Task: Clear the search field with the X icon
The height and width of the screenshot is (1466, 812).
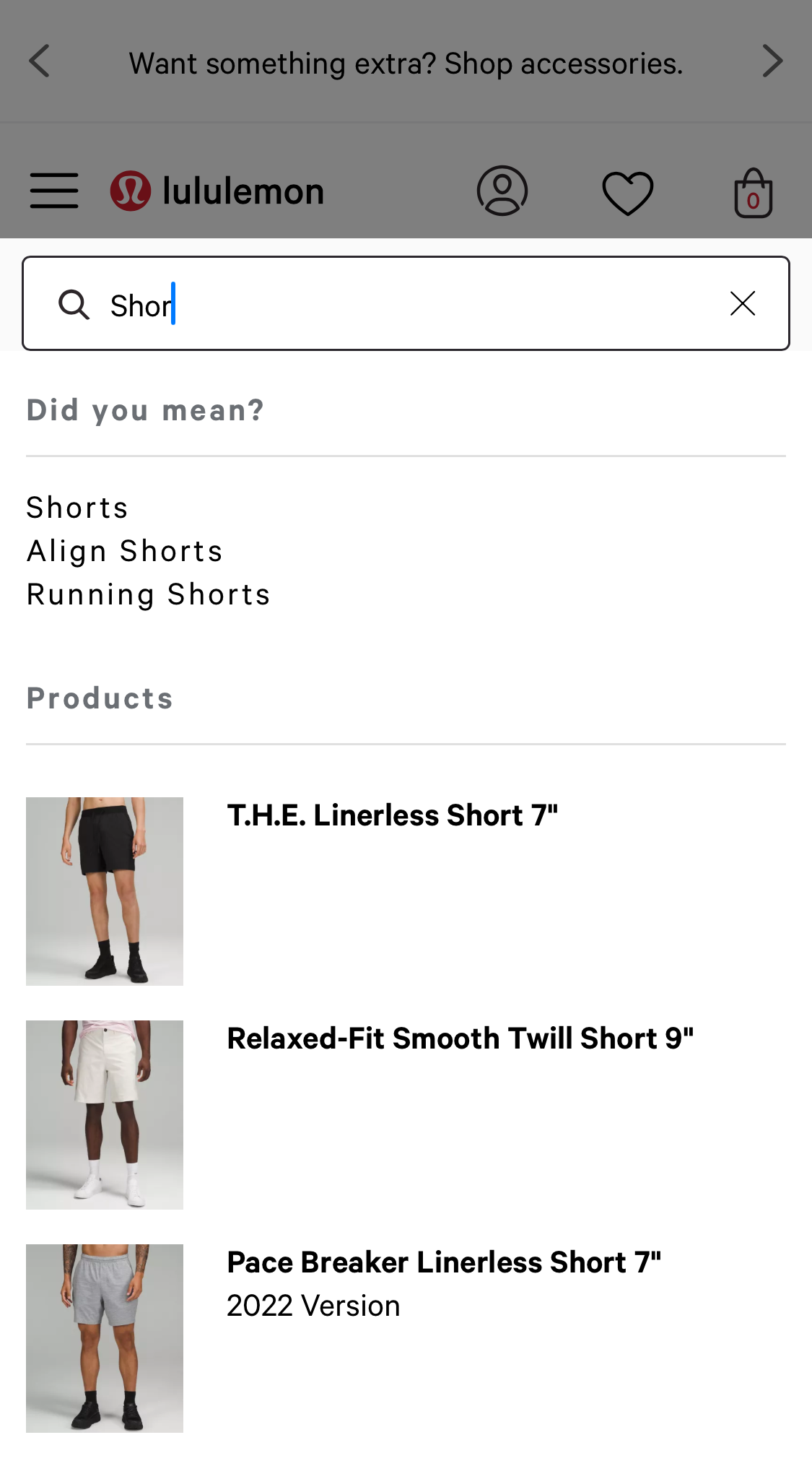Action: point(742,303)
